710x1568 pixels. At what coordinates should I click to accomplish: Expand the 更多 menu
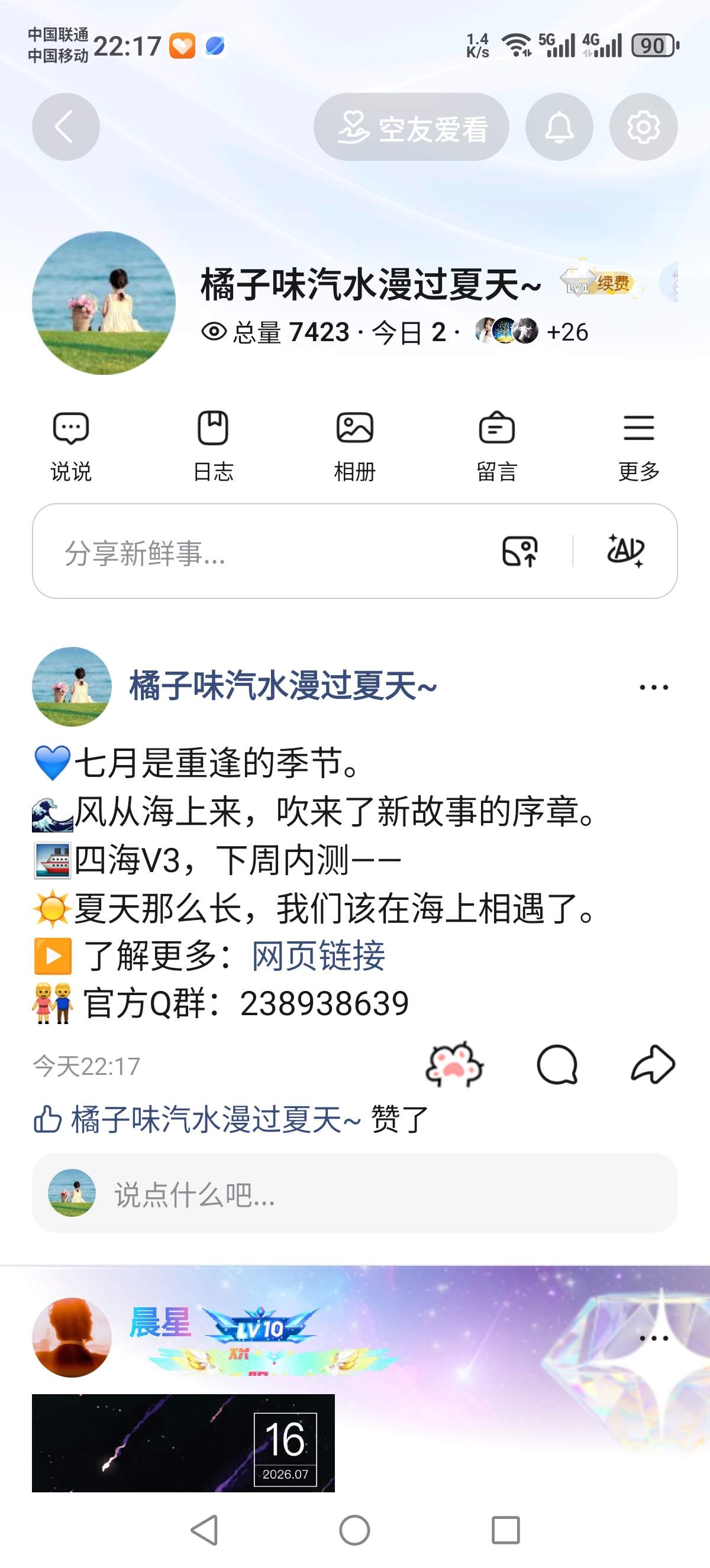[639, 446]
